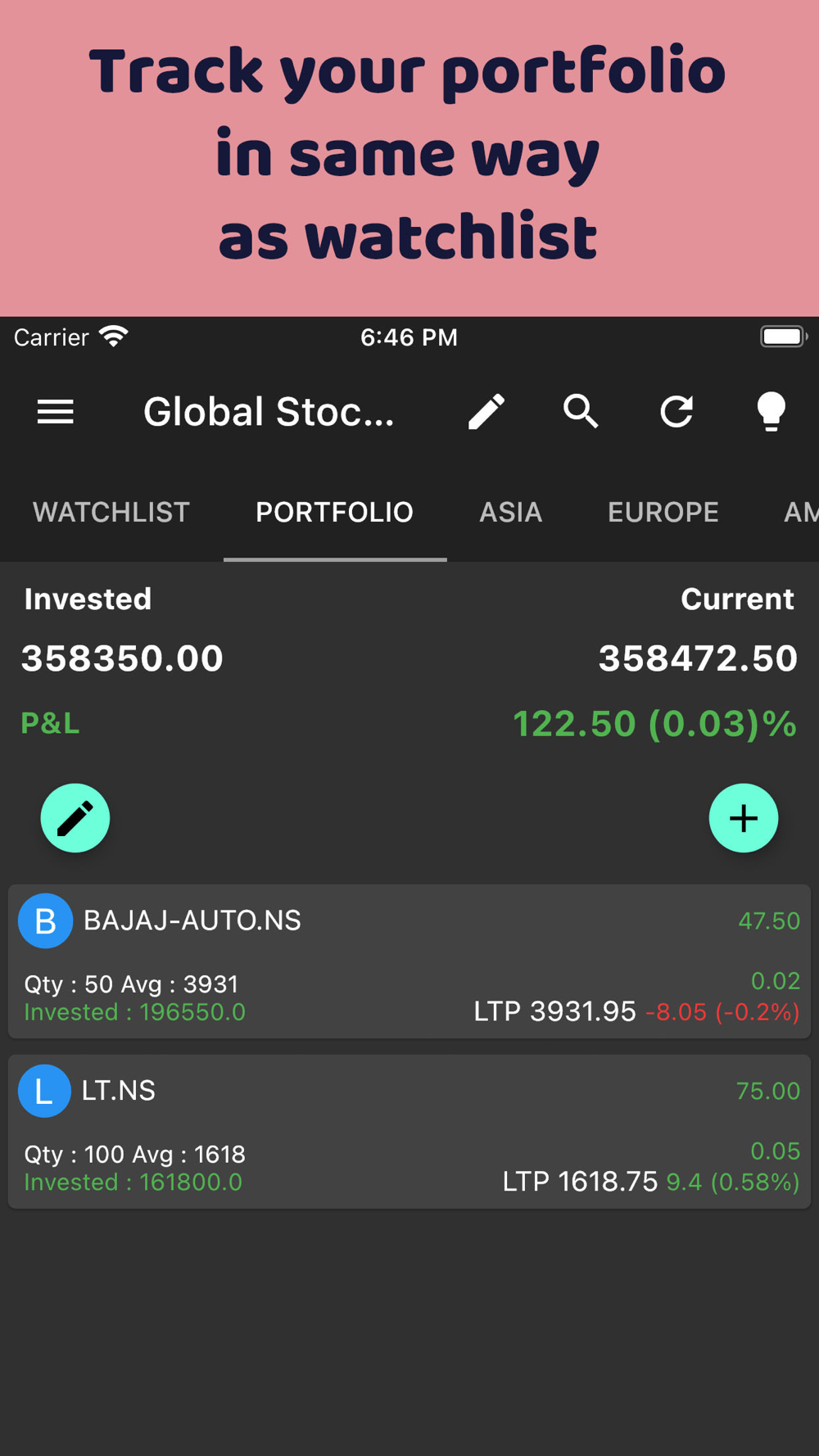View the LT.NS holding card

coord(409,1132)
